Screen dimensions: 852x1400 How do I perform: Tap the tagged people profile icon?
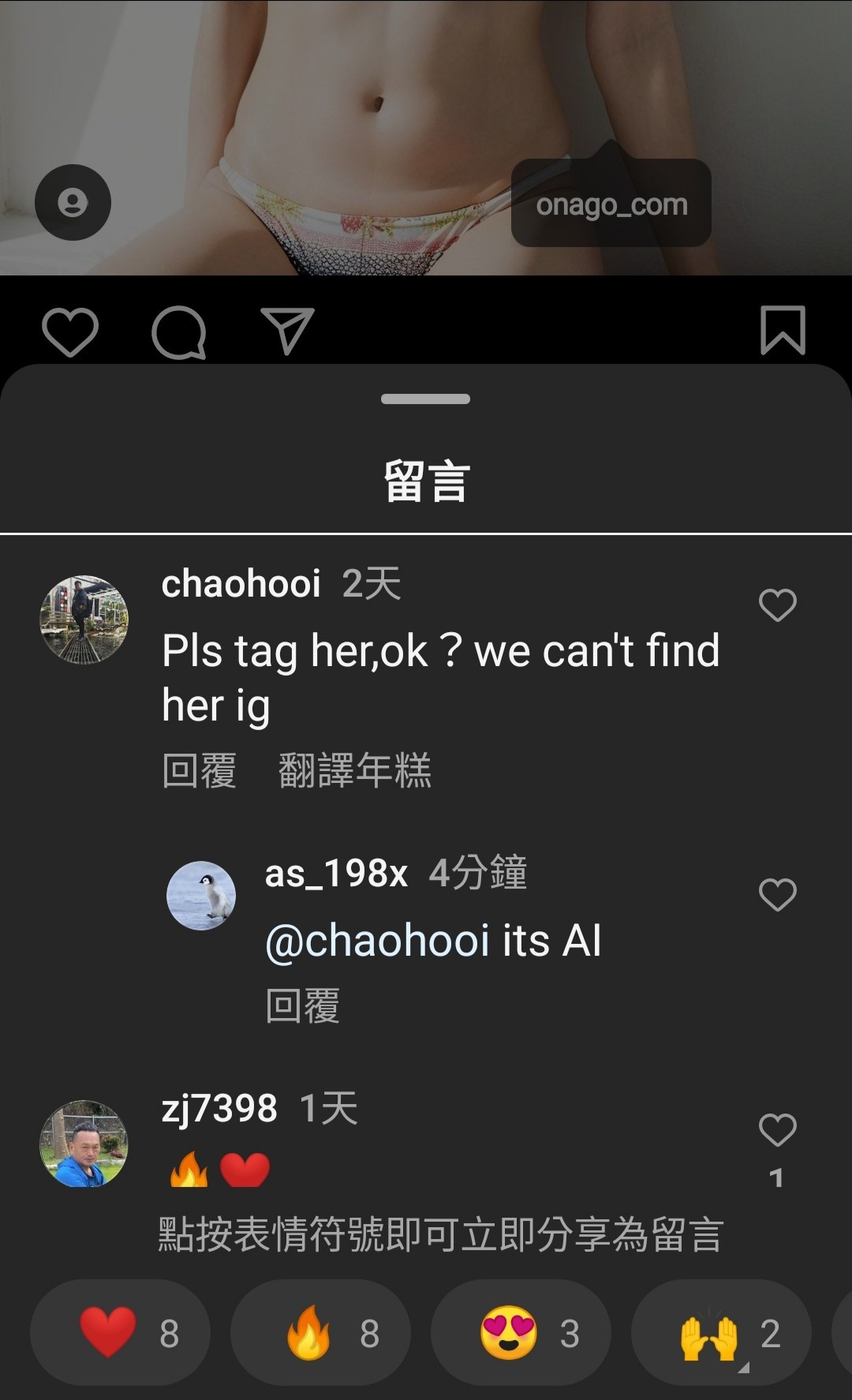pos(73,203)
